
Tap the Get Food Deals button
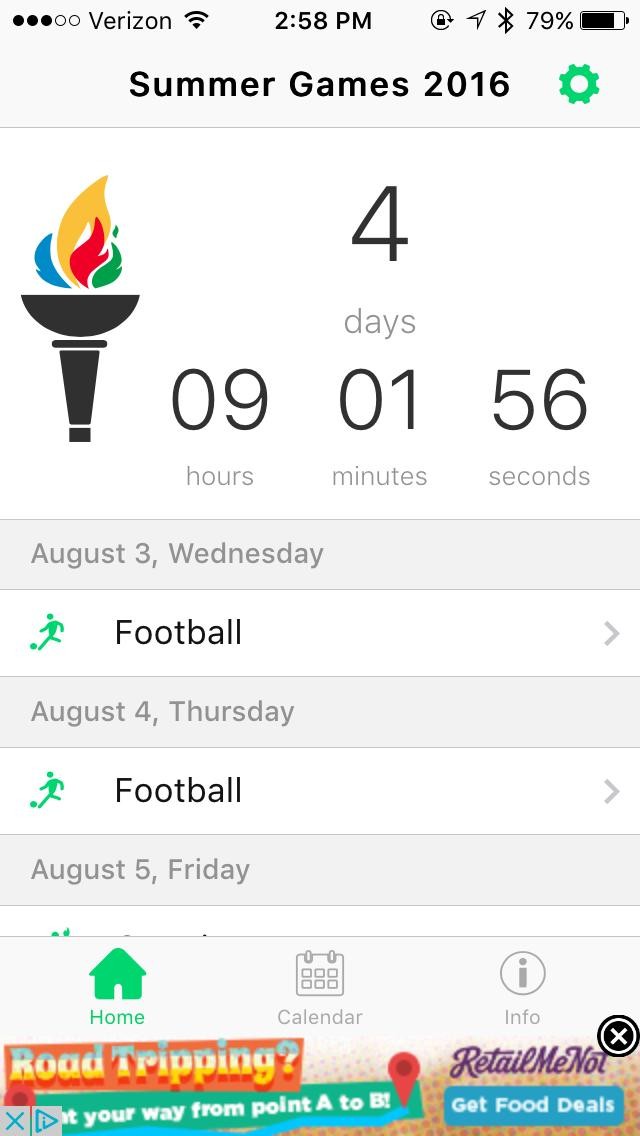[x=532, y=1105]
